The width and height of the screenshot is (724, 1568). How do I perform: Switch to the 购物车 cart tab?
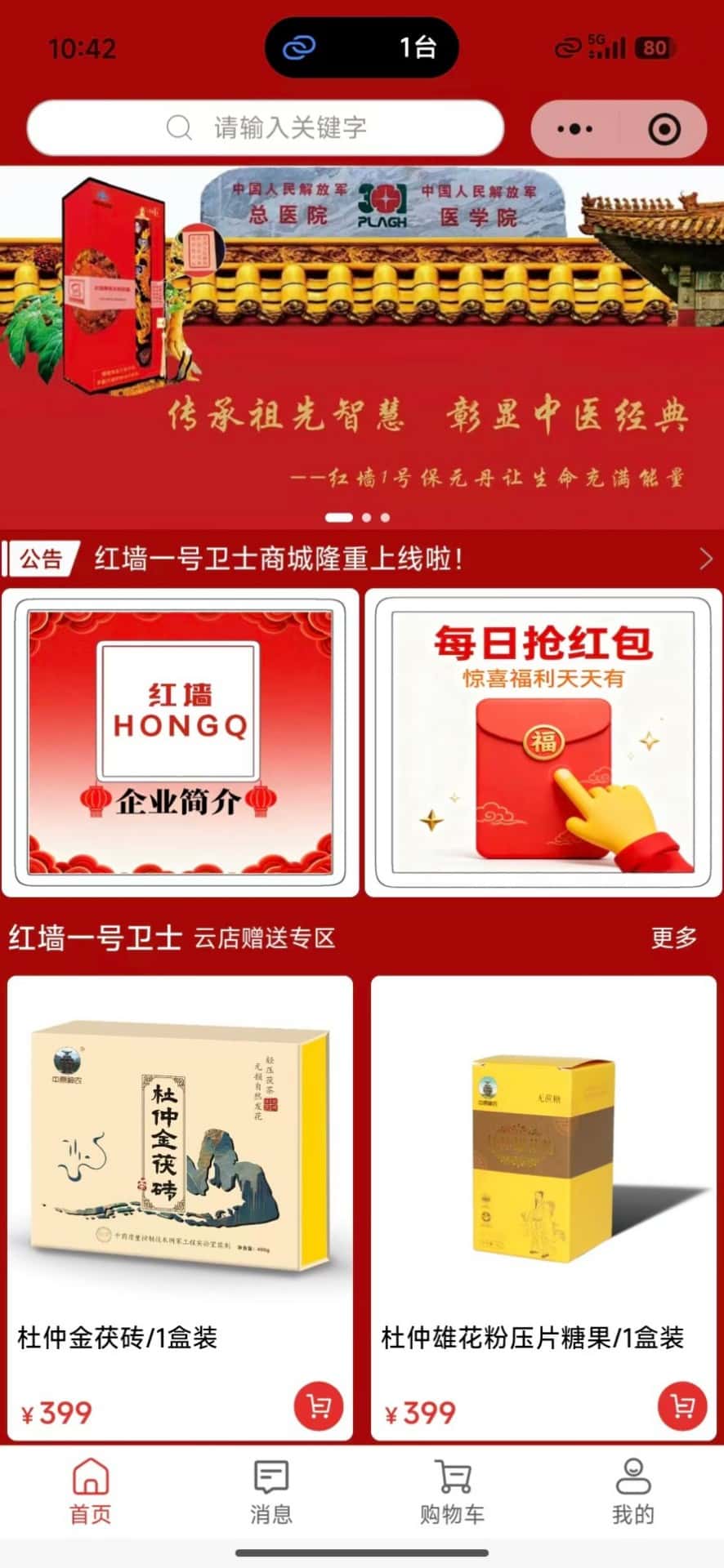click(452, 1491)
